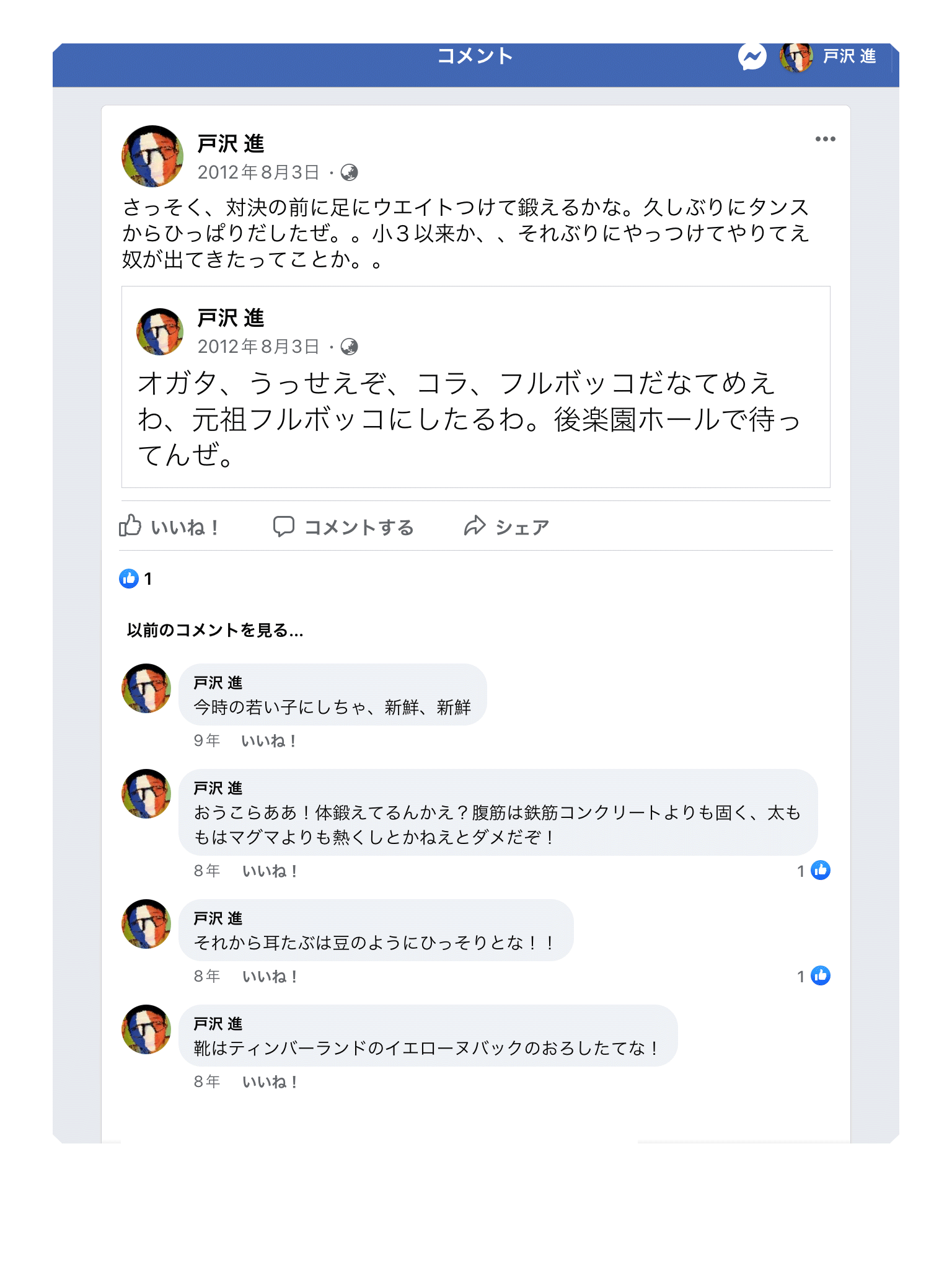View the like count on the 耳たぶ comment

tap(814, 976)
